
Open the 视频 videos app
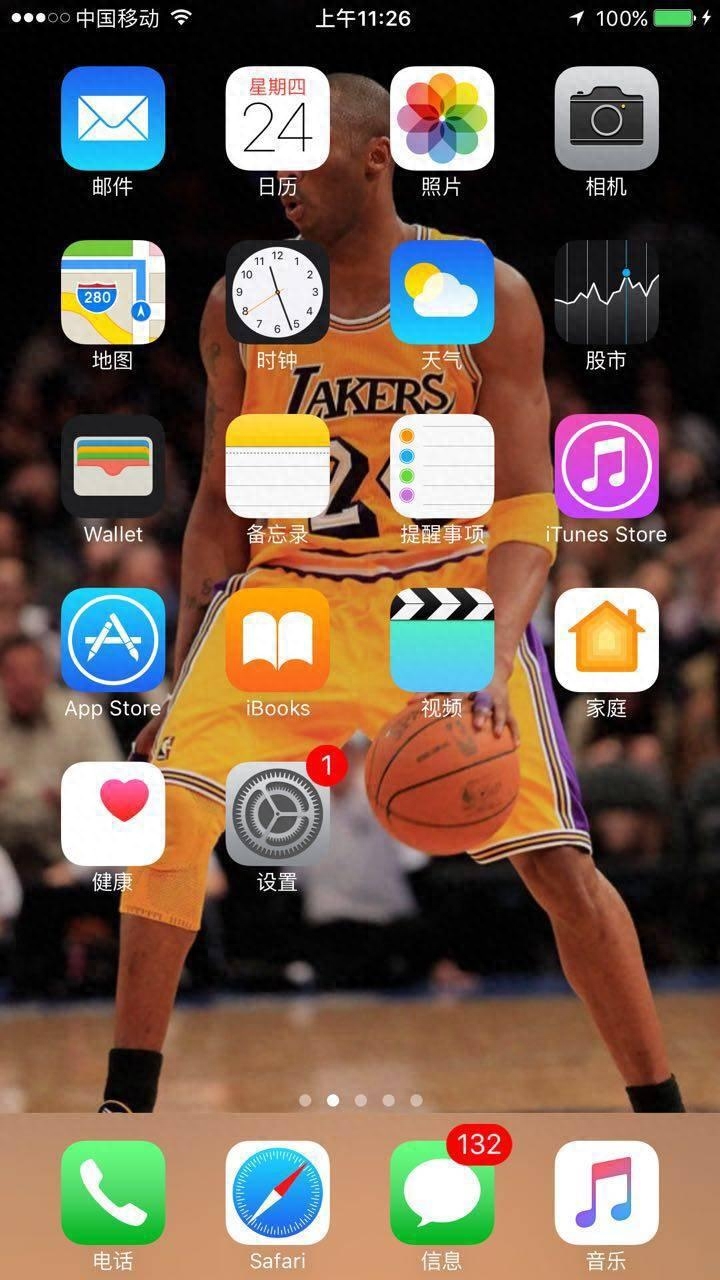(442, 640)
